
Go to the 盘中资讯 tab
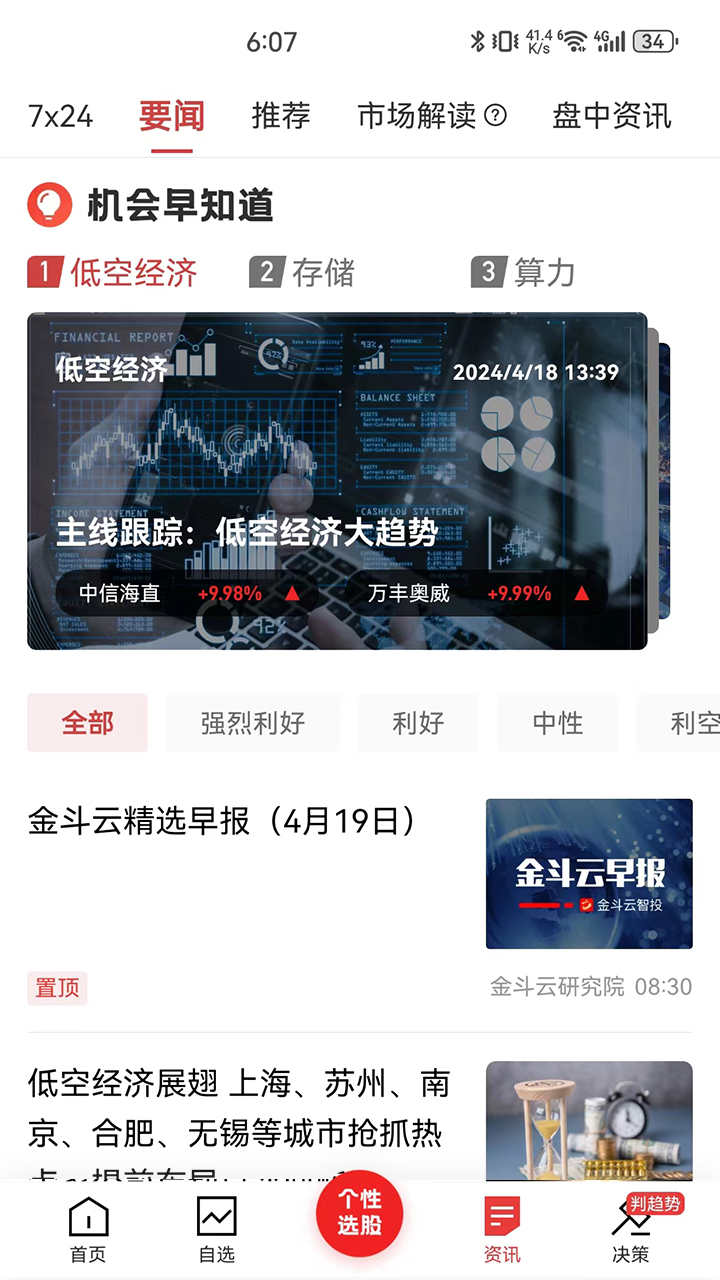pyautogui.click(x=611, y=116)
